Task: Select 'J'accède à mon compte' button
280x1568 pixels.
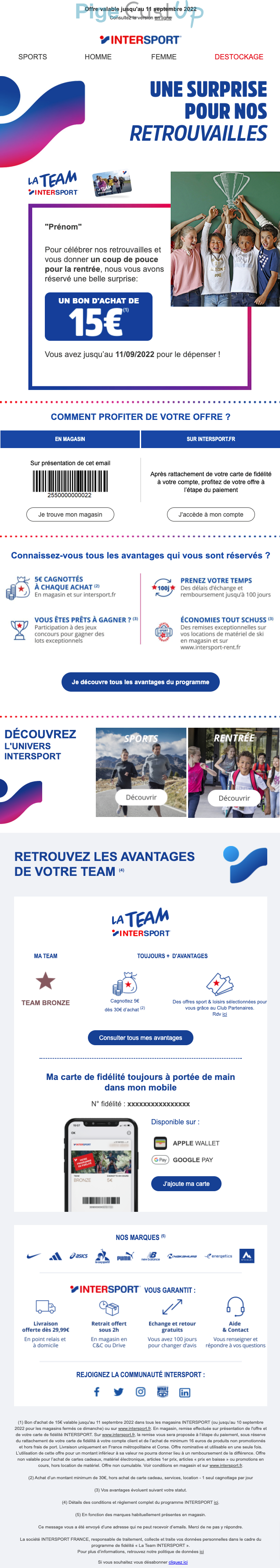Action: point(211,514)
